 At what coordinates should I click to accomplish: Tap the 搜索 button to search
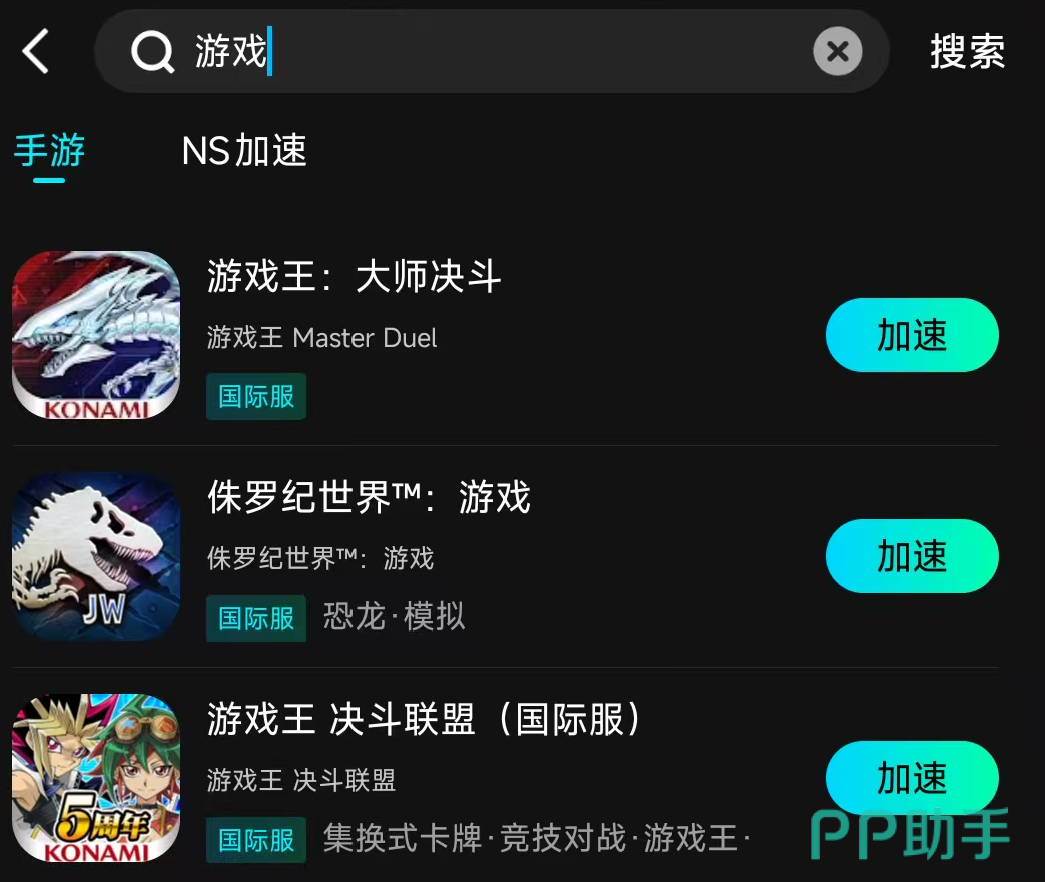click(x=968, y=51)
